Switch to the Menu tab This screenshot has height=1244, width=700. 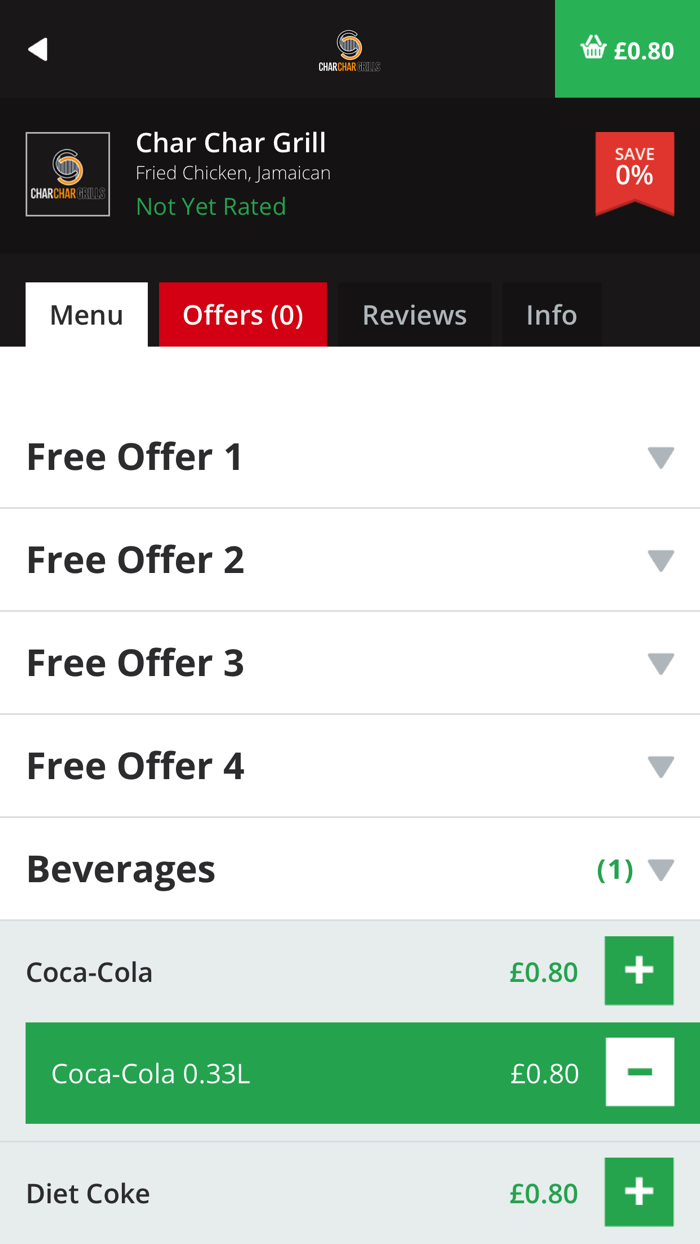click(x=87, y=315)
